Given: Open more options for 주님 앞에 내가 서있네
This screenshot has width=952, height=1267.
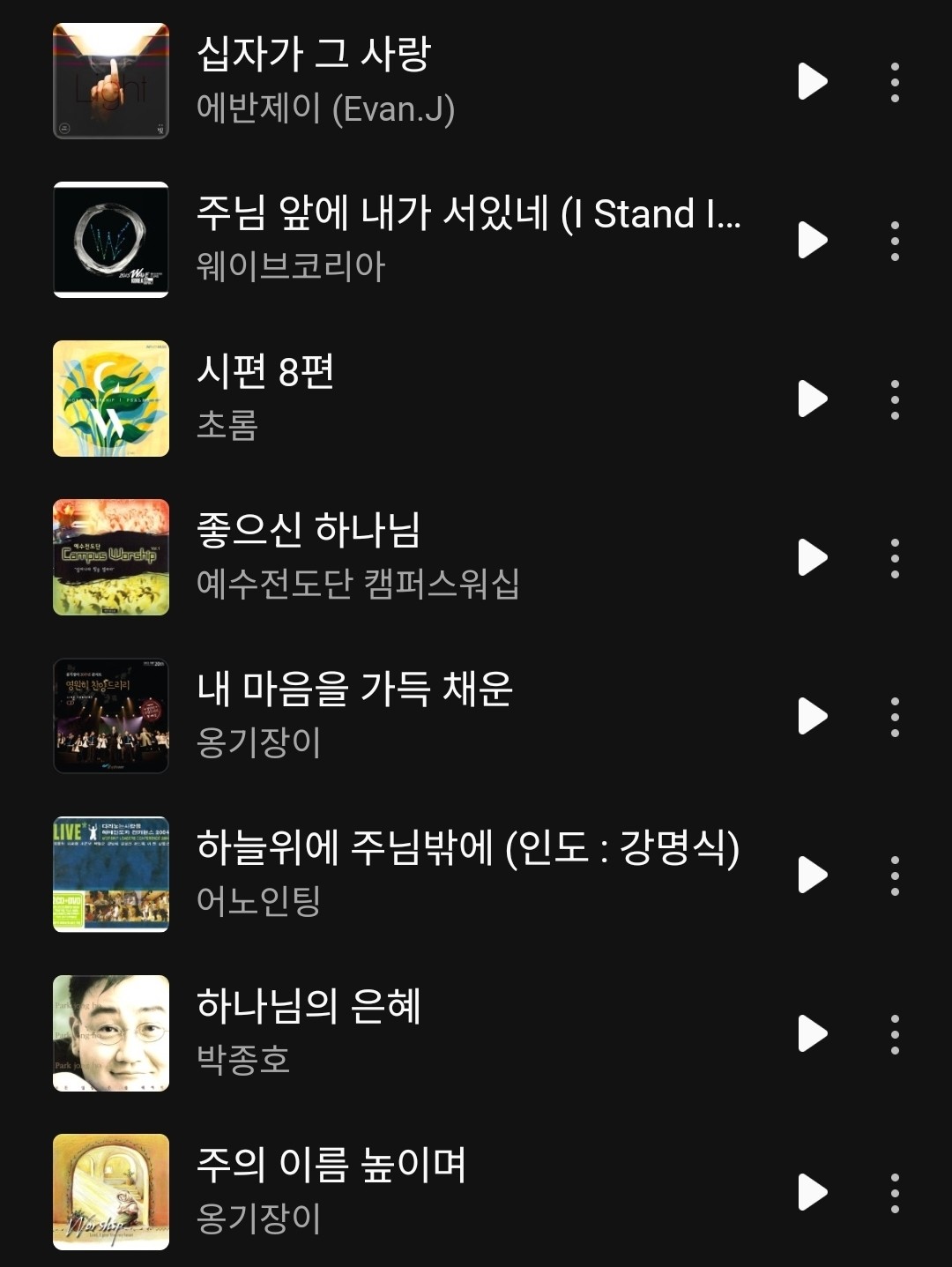Looking at the screenshot, I should coord(895,241).
